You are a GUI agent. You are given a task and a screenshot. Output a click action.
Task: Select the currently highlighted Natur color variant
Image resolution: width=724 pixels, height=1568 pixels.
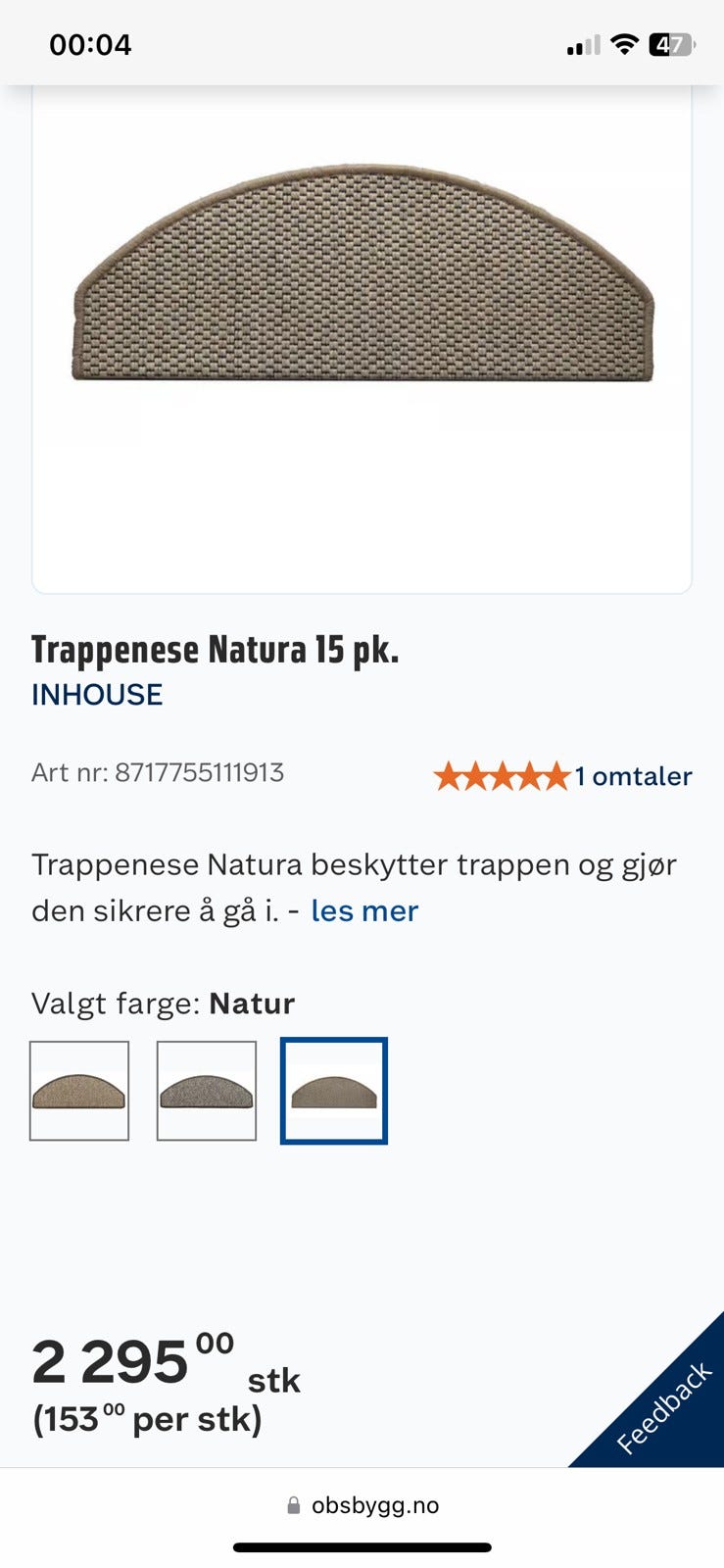[333, 1091]
